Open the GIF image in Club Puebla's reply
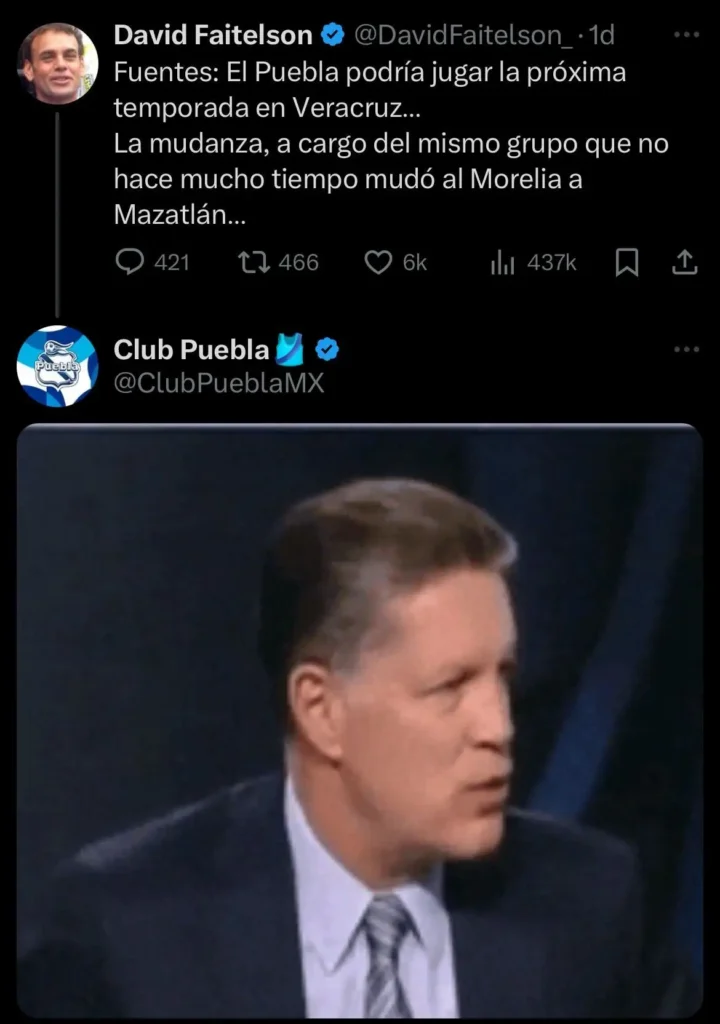Viewport: 720px width, 1024px height. 360,725
